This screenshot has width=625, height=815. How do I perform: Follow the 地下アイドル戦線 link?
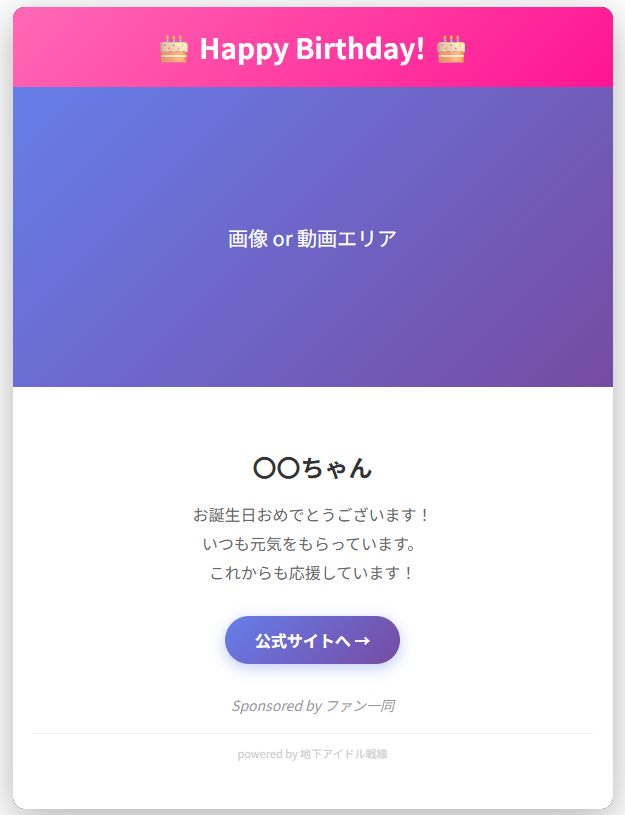point(343,754)
